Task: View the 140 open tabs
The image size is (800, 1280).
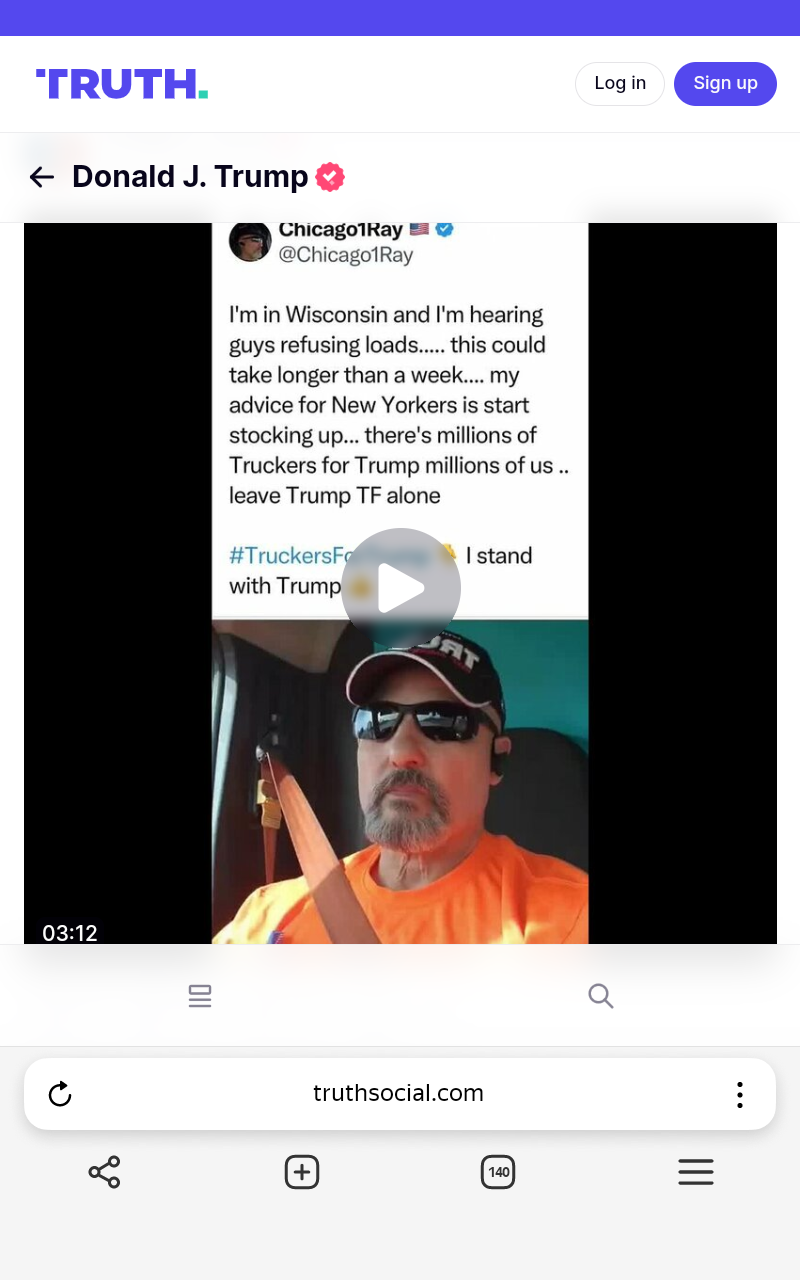Action: tap(498, 1172)
